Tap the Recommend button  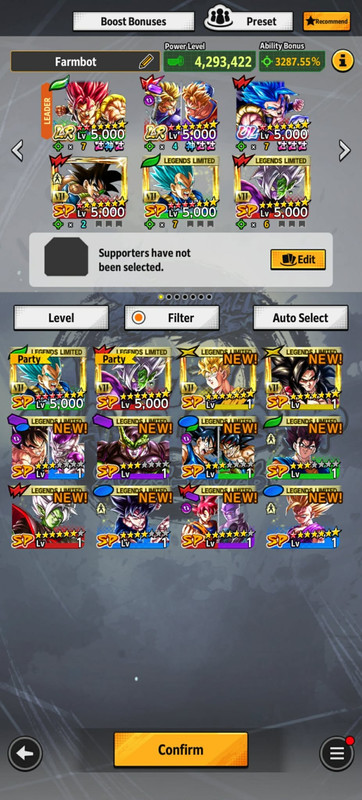tap(326, 21)
